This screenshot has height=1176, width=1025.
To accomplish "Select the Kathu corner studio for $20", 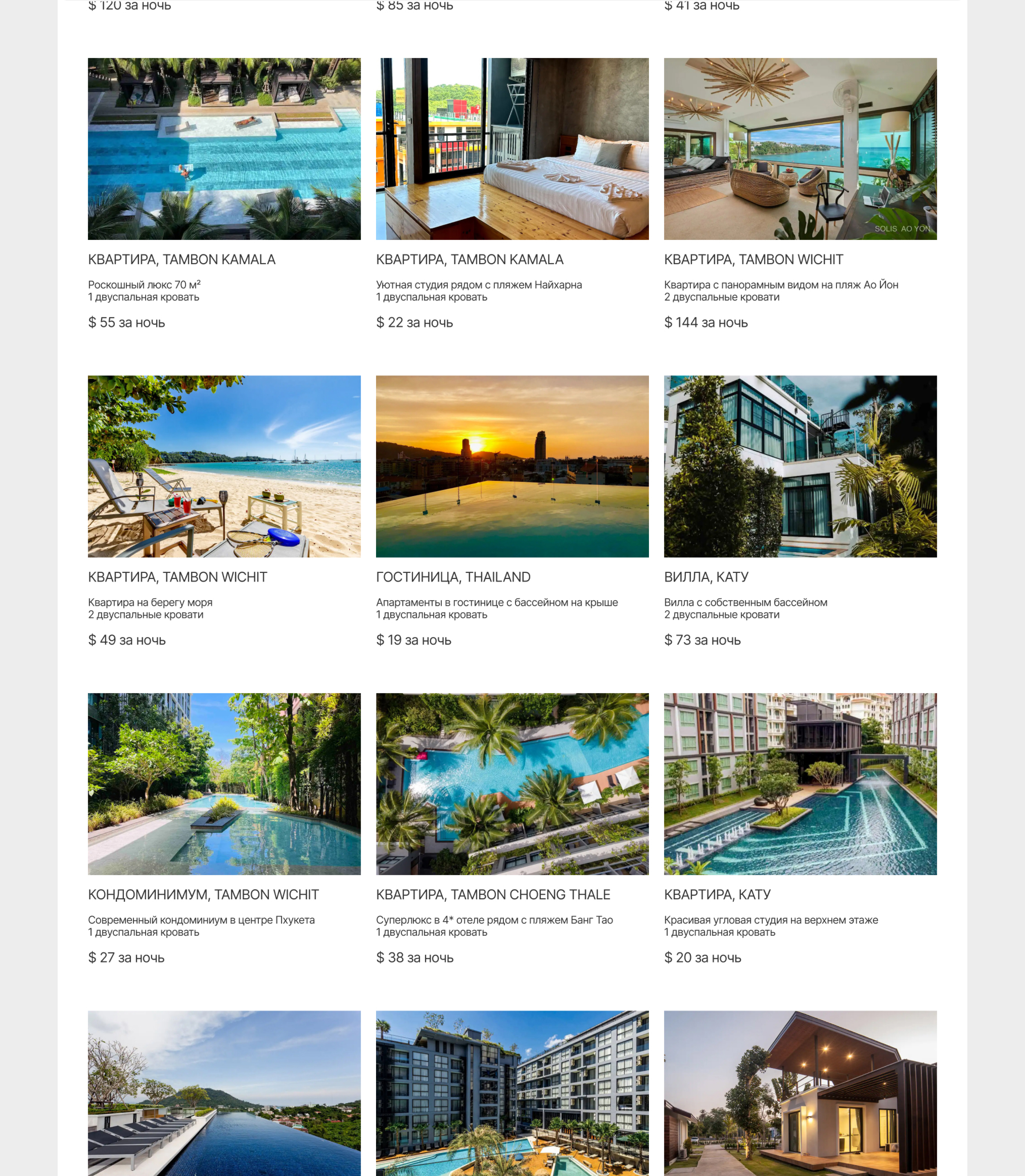I will (x=800, y=784).
